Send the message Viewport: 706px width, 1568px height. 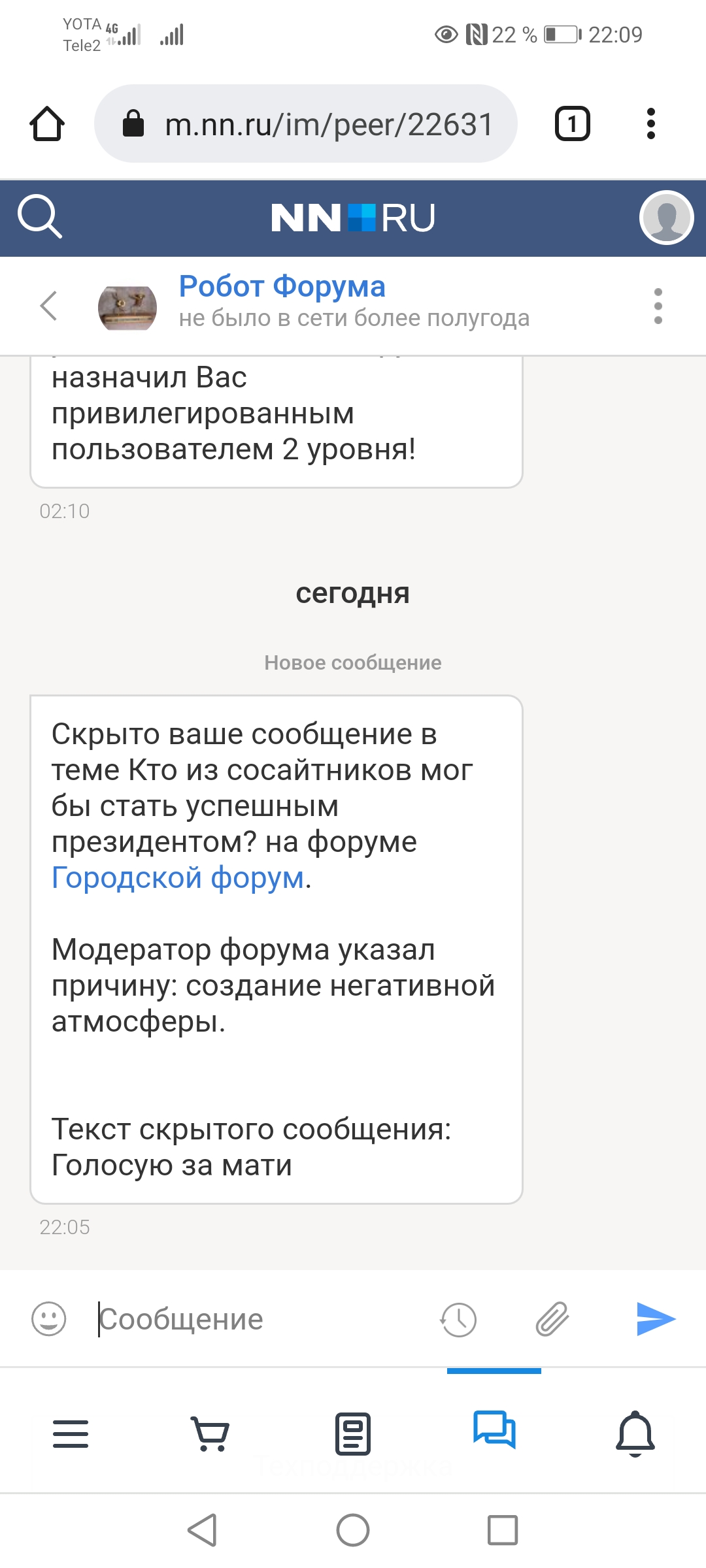click(x=656, y=1318)
